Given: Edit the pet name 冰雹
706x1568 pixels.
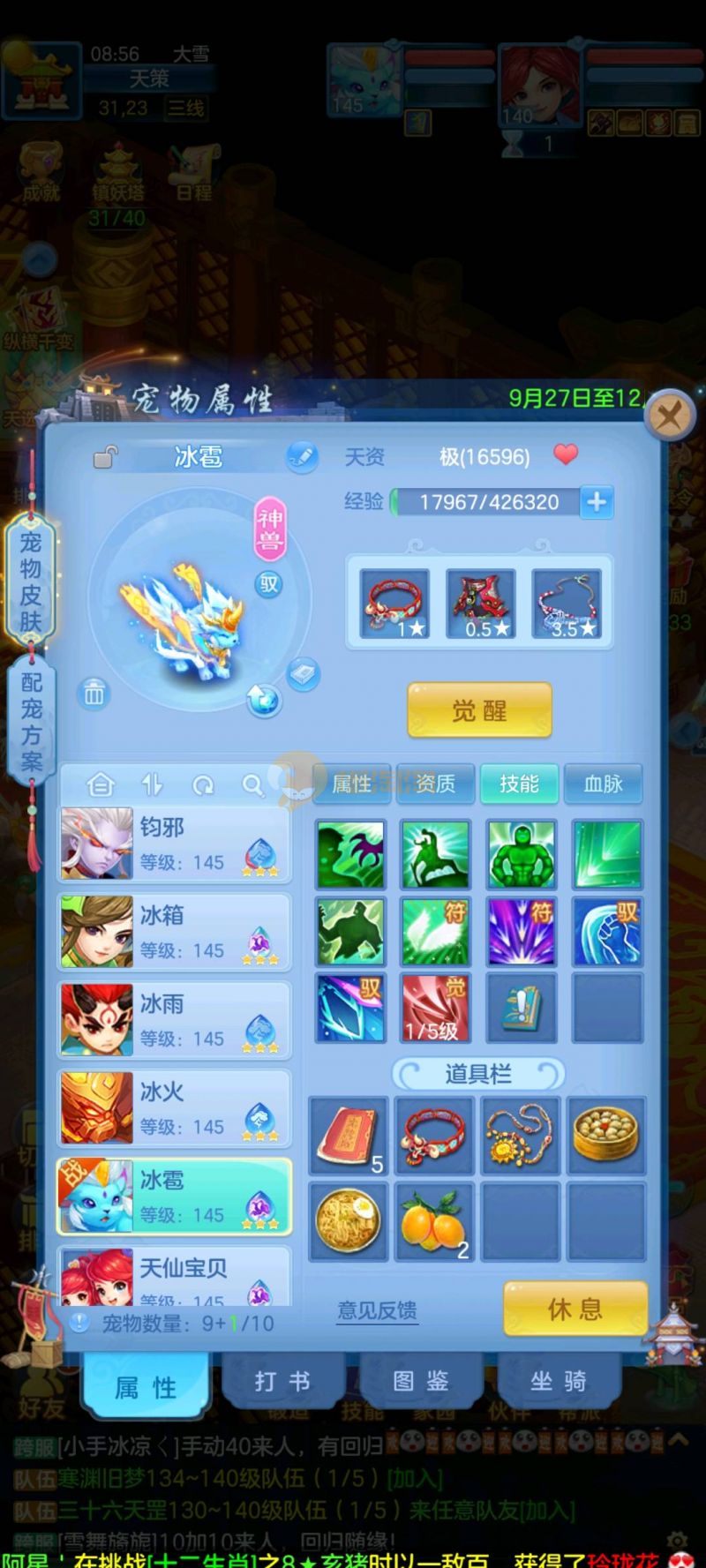Looking at the screenshot, I should click(x=302, y=456).
